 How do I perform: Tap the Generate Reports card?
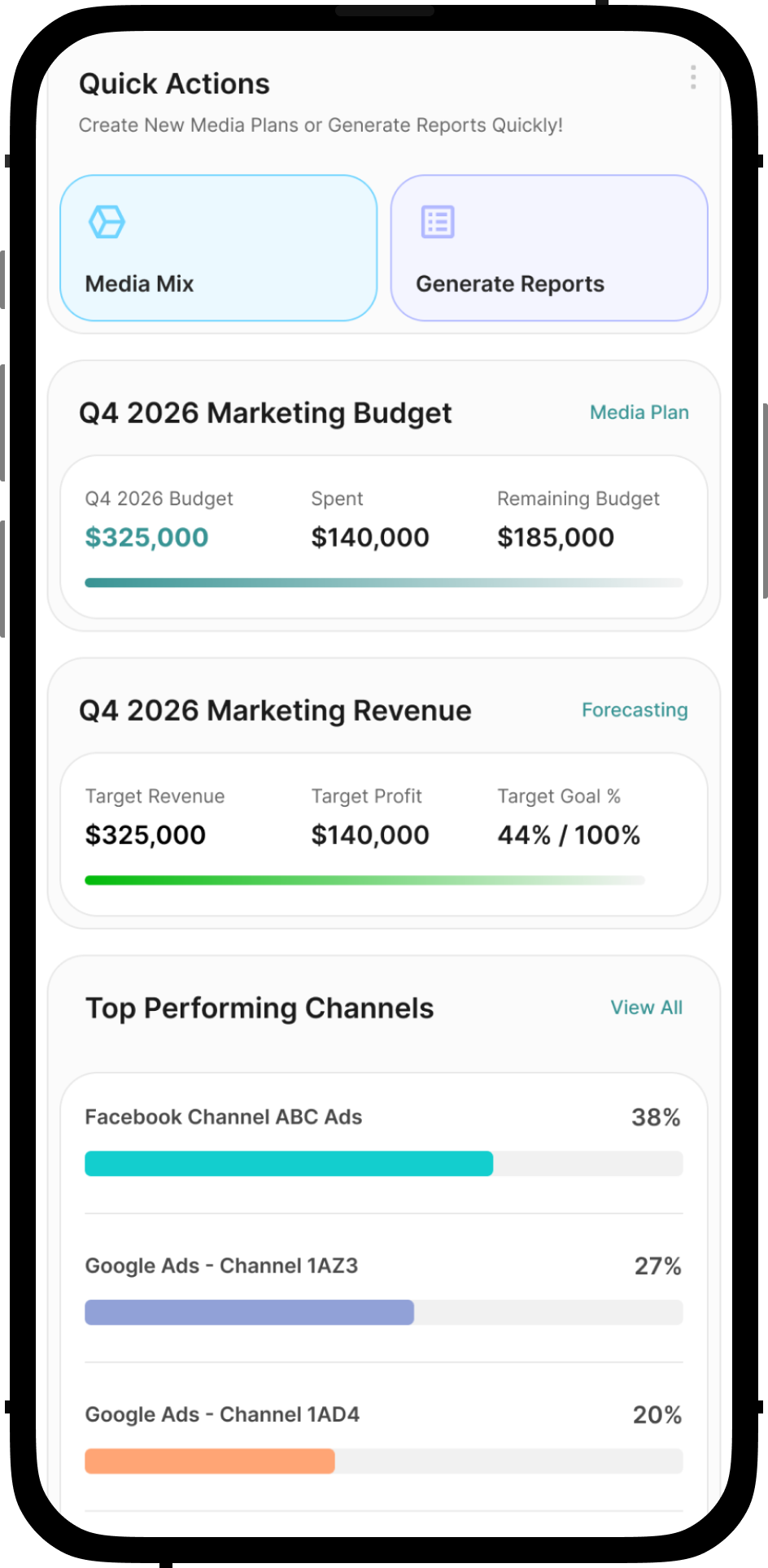tap(549, 248)
